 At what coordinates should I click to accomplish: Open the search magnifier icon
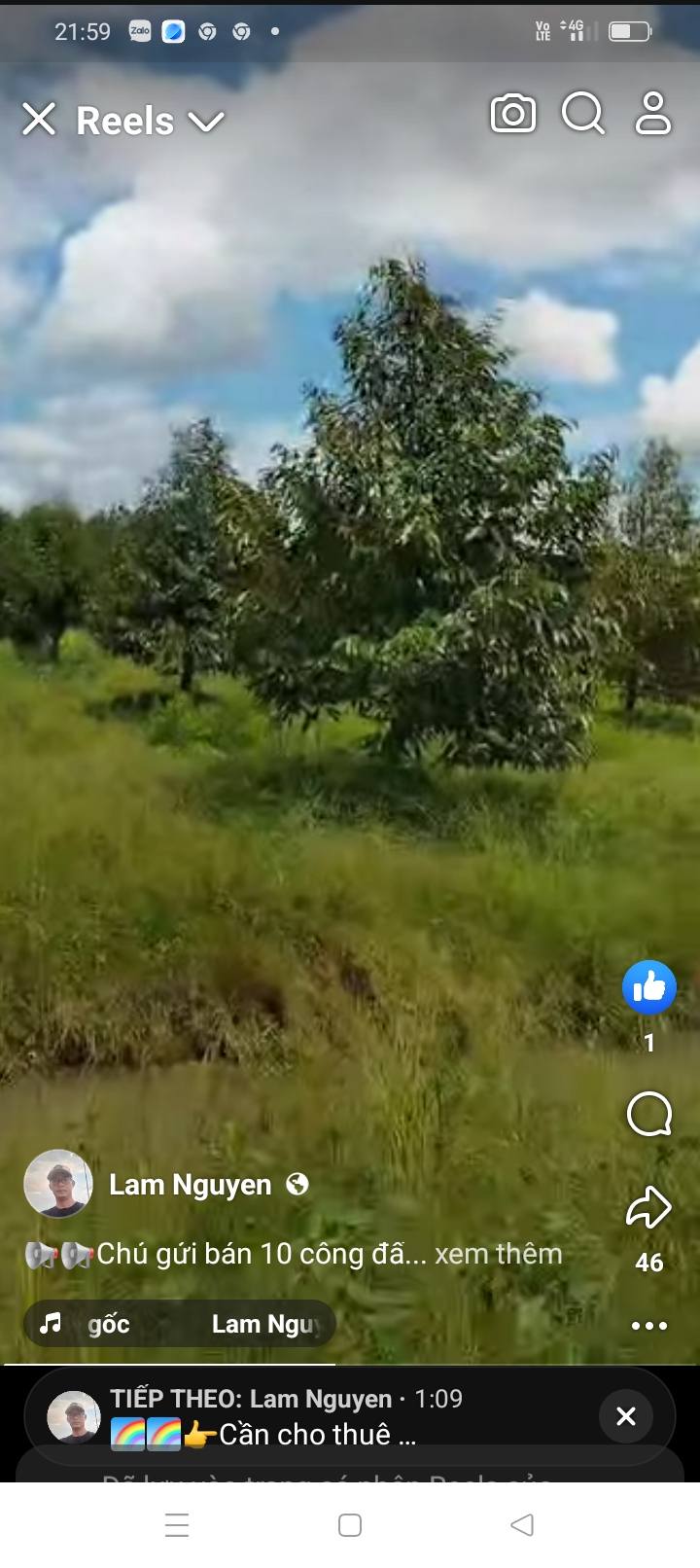click(583, 114)
